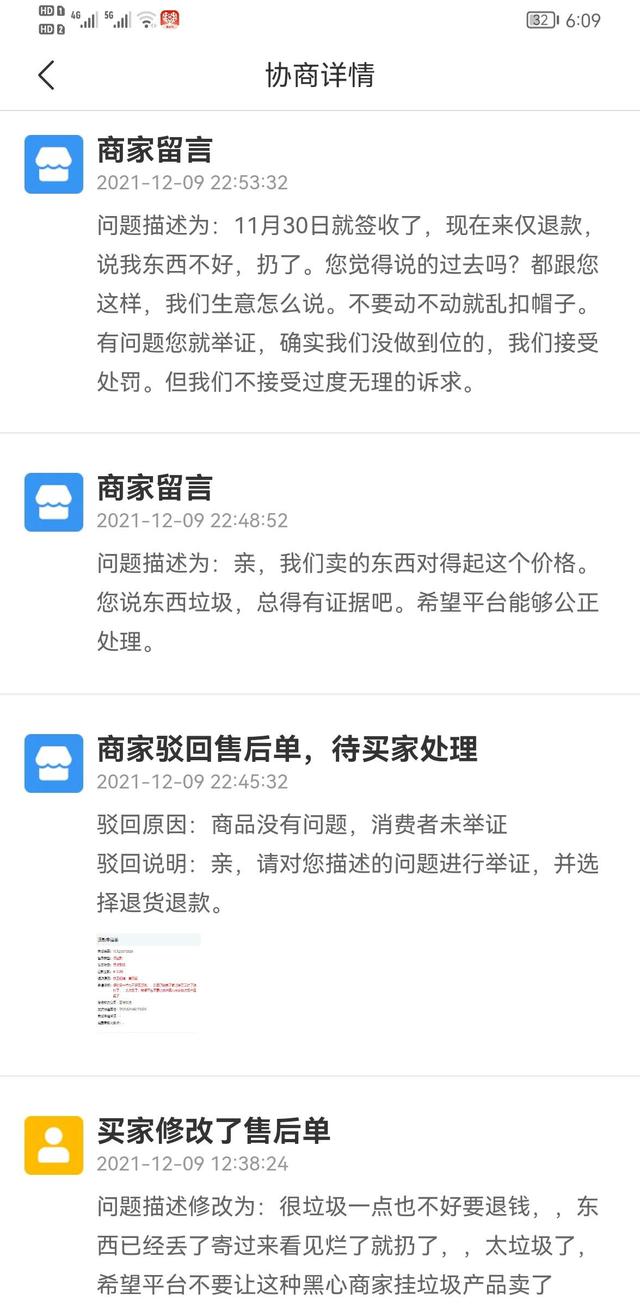Go back from the 协商详情 page
Screen dimensions: 640x1306
[46, 75]
